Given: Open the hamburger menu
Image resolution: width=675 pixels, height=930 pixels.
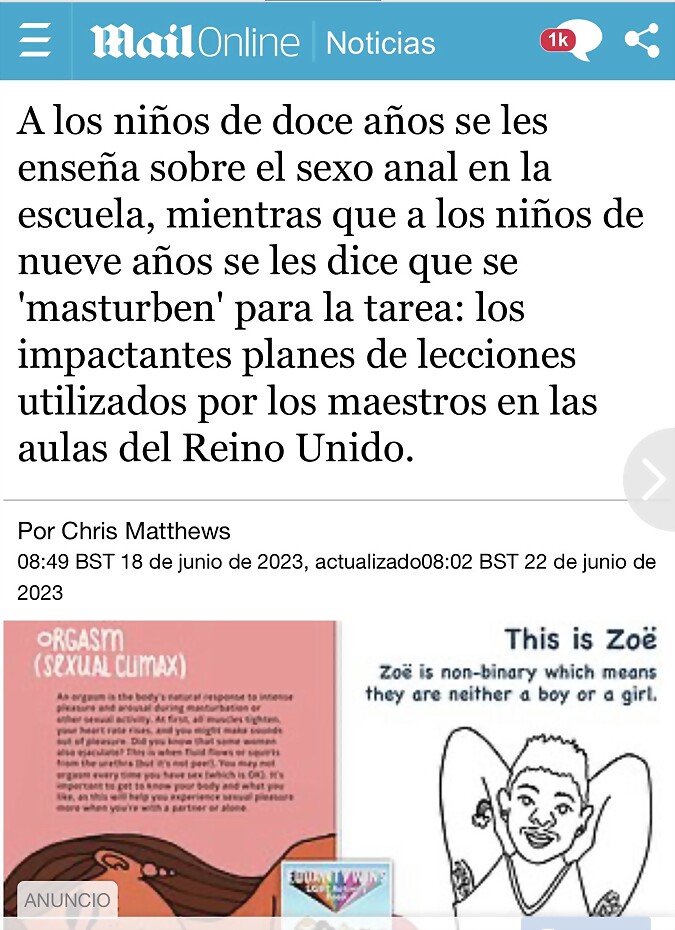Looking at the screenshot, I should [x=35, y=41].
